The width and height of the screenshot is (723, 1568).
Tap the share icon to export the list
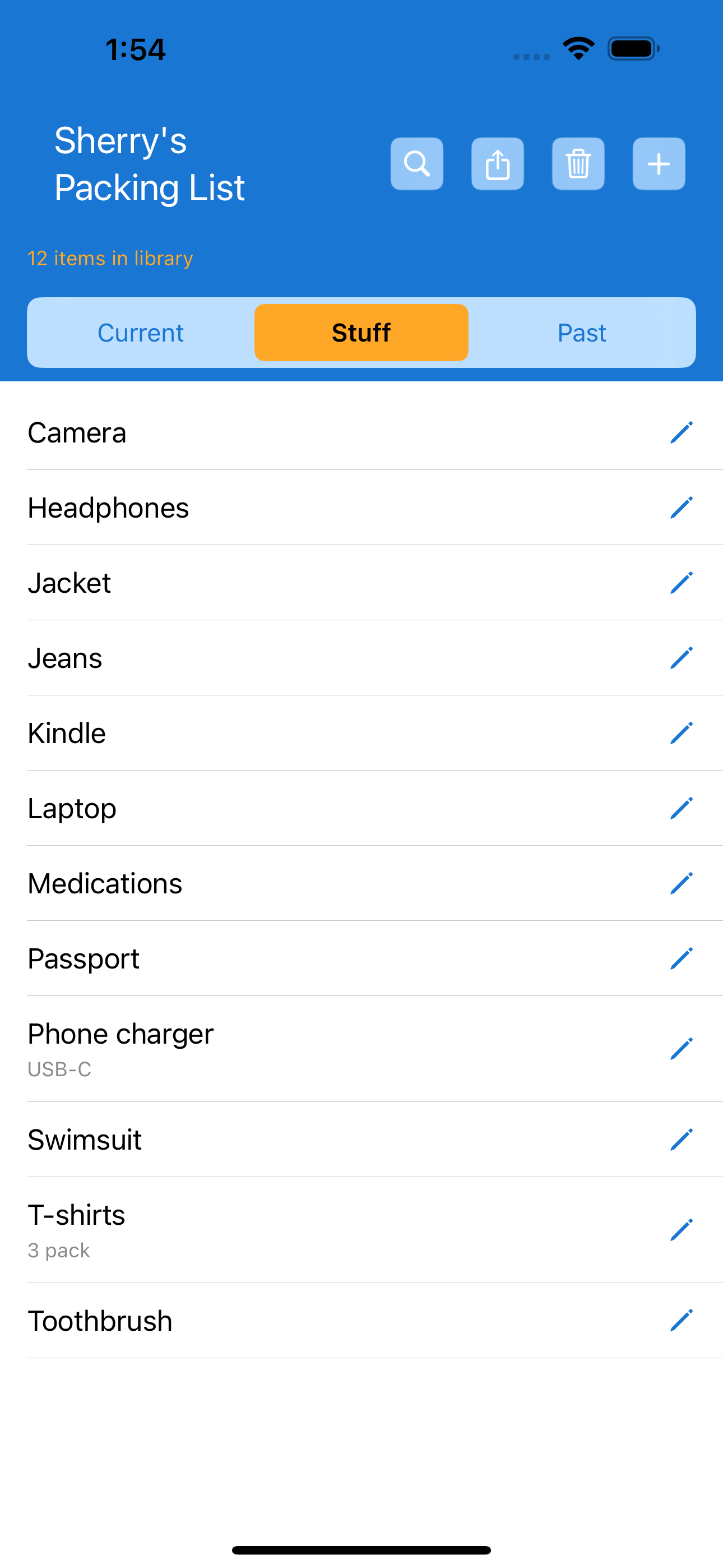coord(497,163)
